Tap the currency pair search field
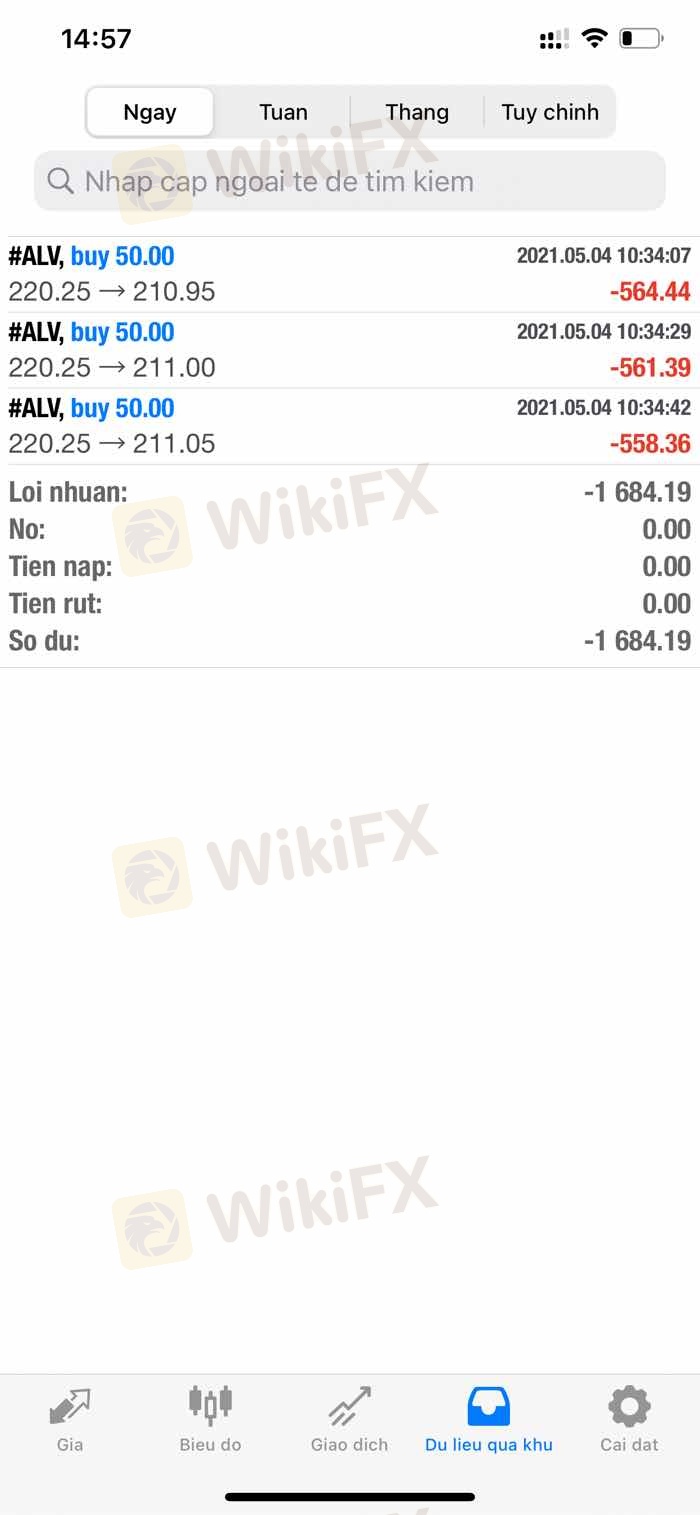Screen dimensions: 700x1515 click(x=350, y=181)
